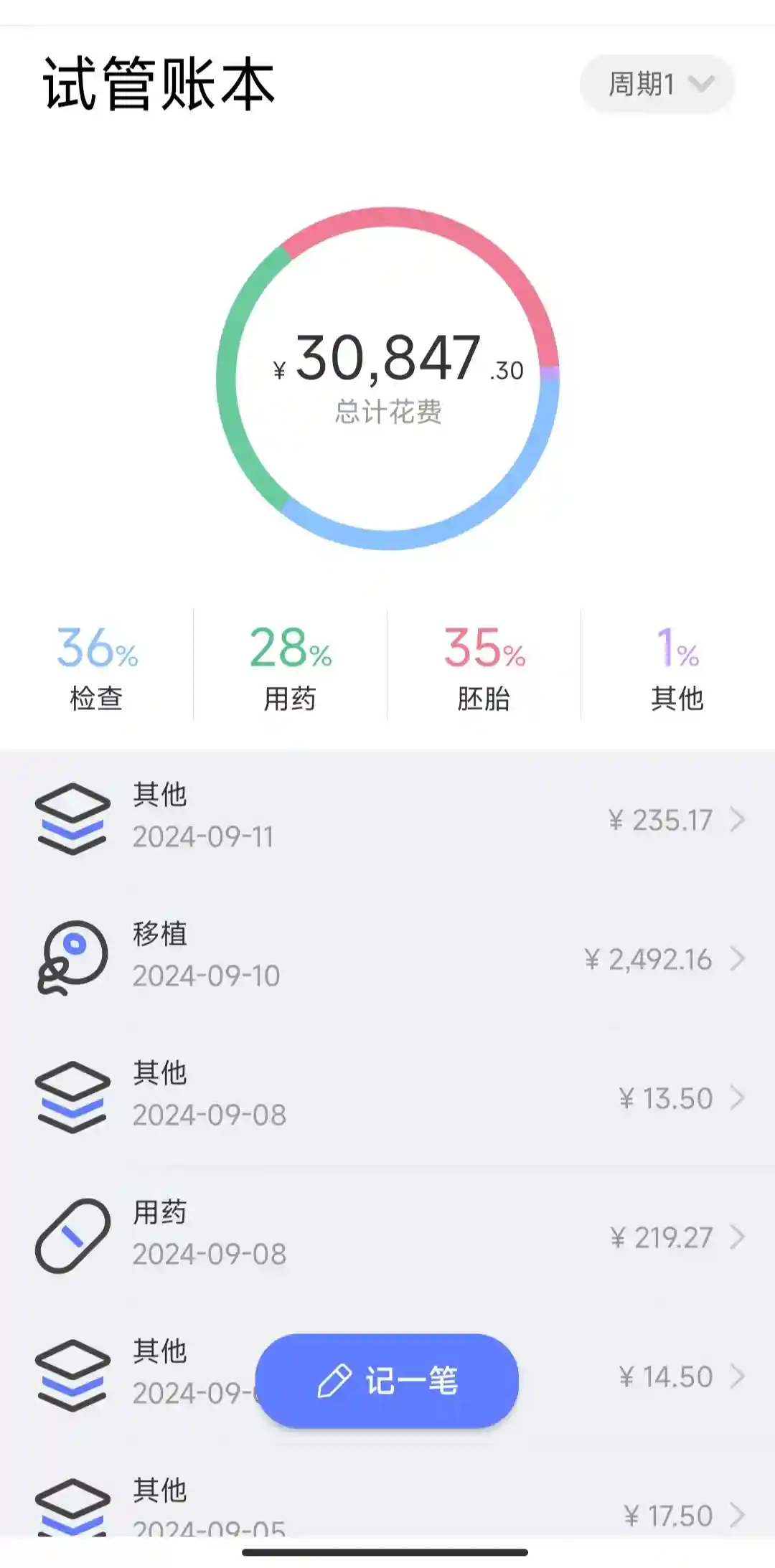Open the 其他 entry for ¥235.17
This screenshot has height=1568, width=775.
pyautogui.click(x=387, y=818)
